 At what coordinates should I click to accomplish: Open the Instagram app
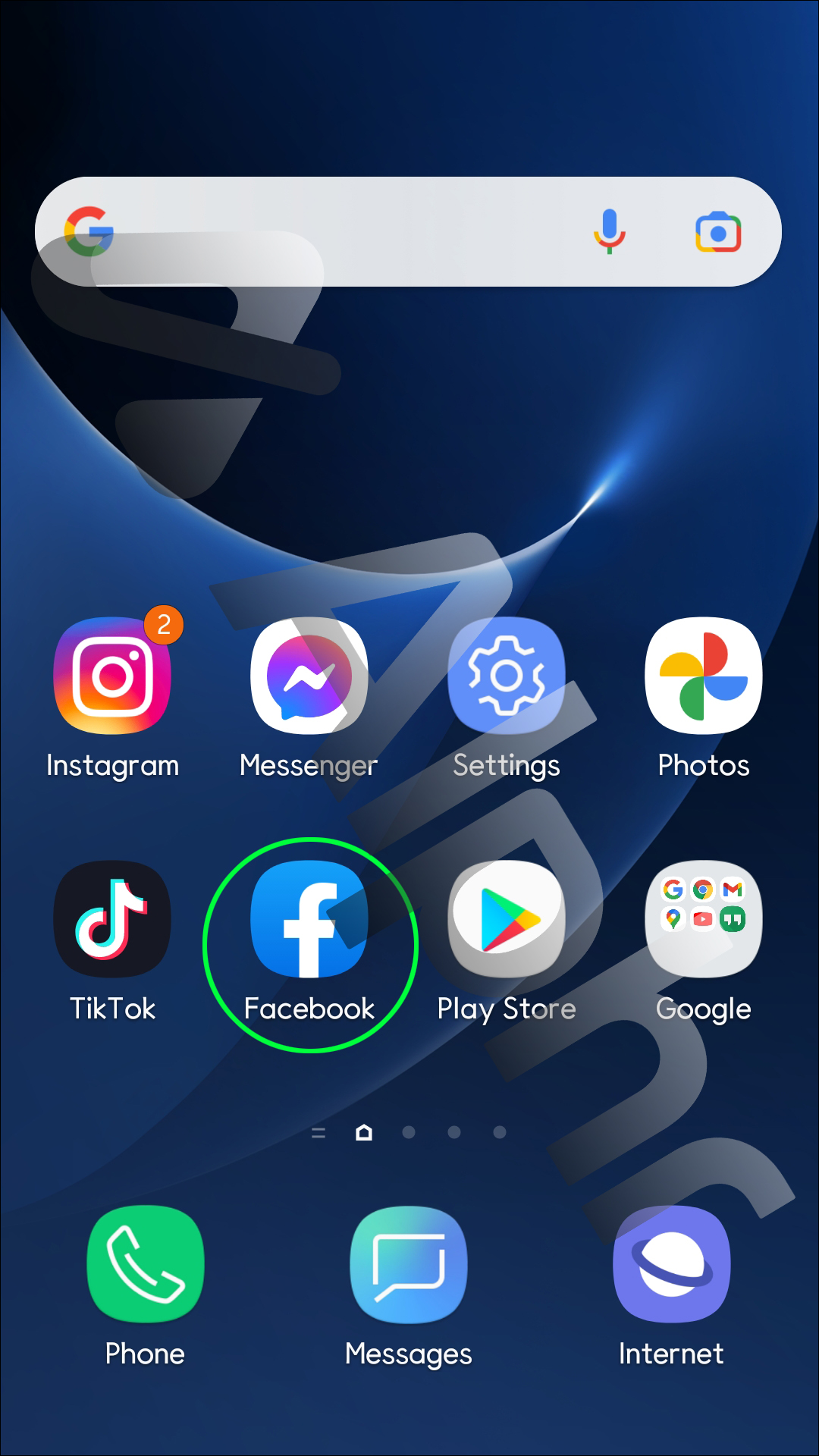click(x=112, y=676)
